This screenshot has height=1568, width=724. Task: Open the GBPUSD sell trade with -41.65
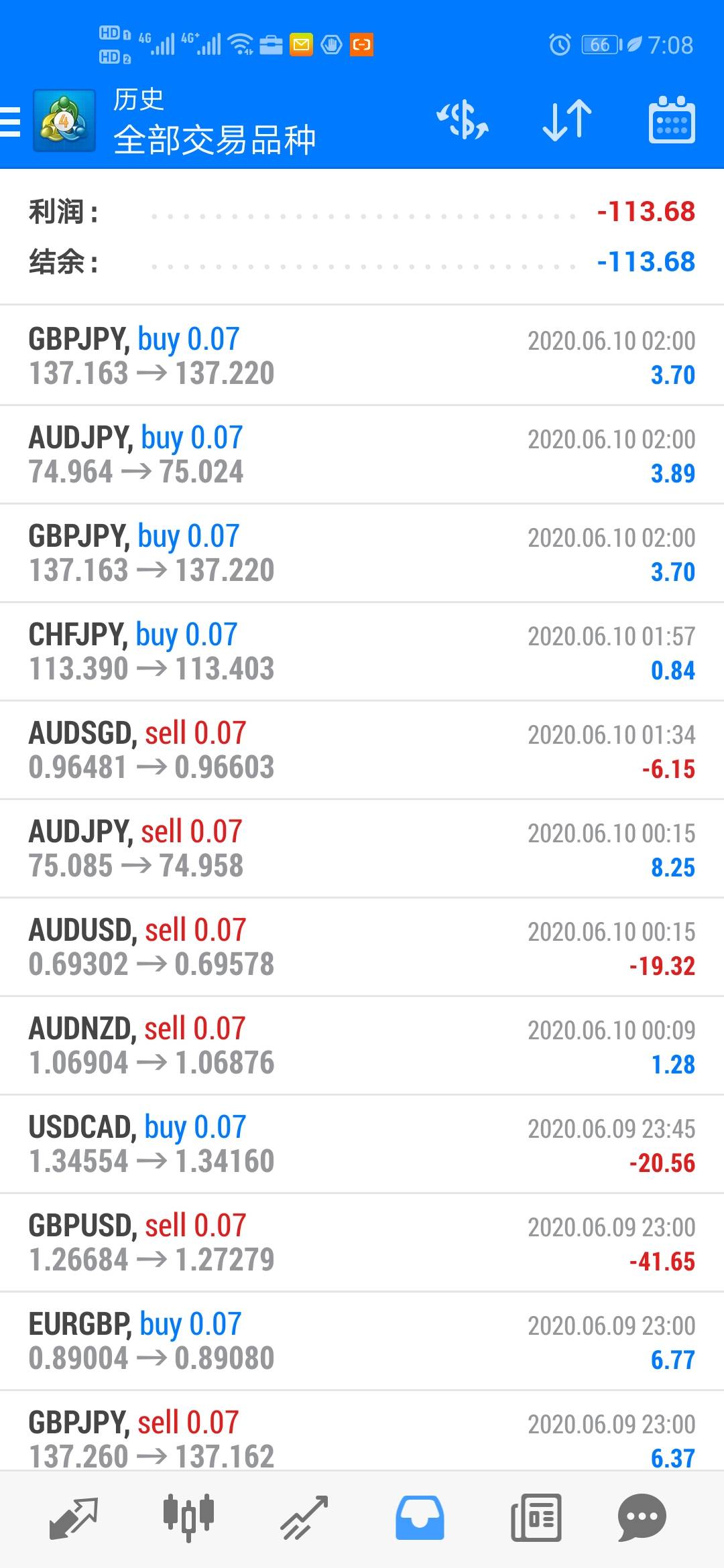coord(362,1242)
